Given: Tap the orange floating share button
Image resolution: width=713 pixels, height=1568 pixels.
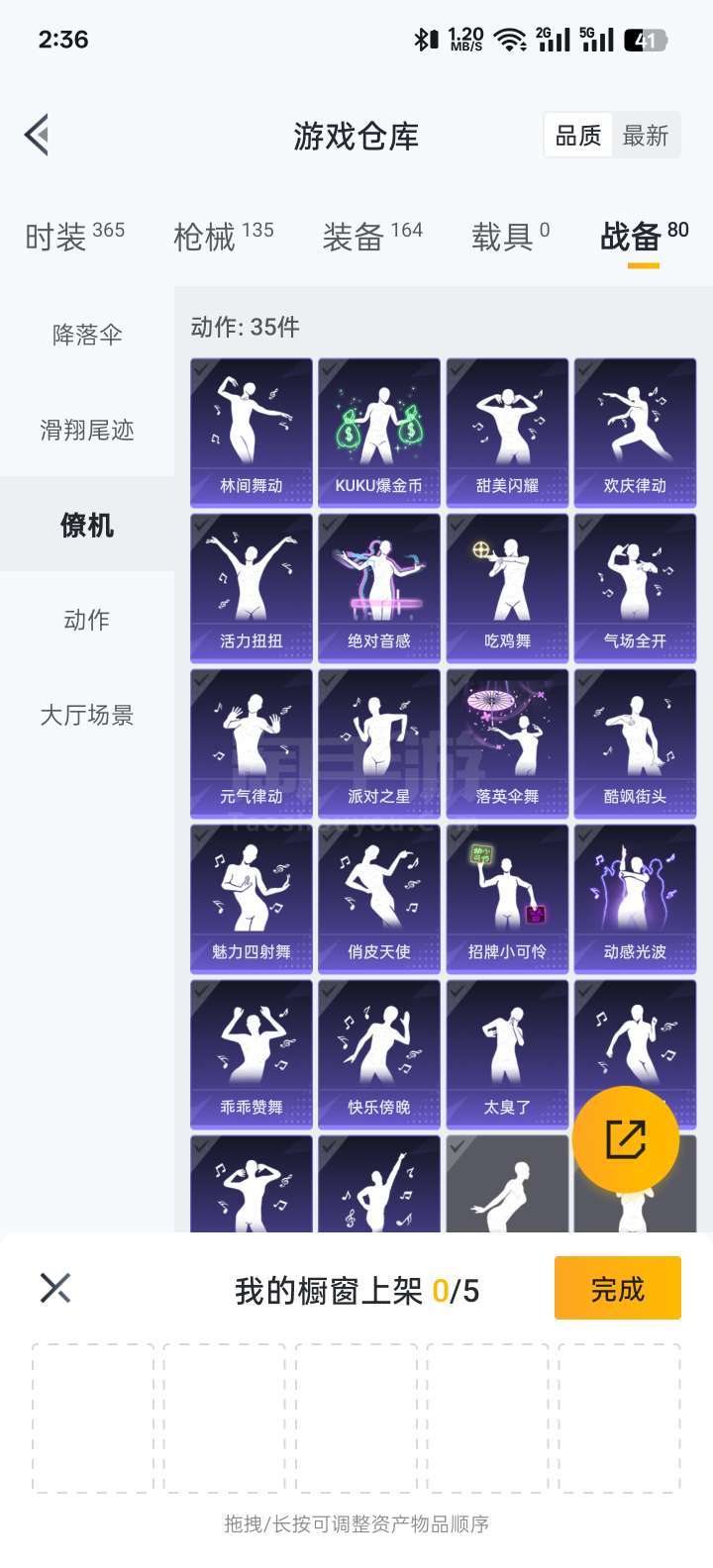Looking at the screenshot, I should pyautogui.click(x=626, y=1139).
